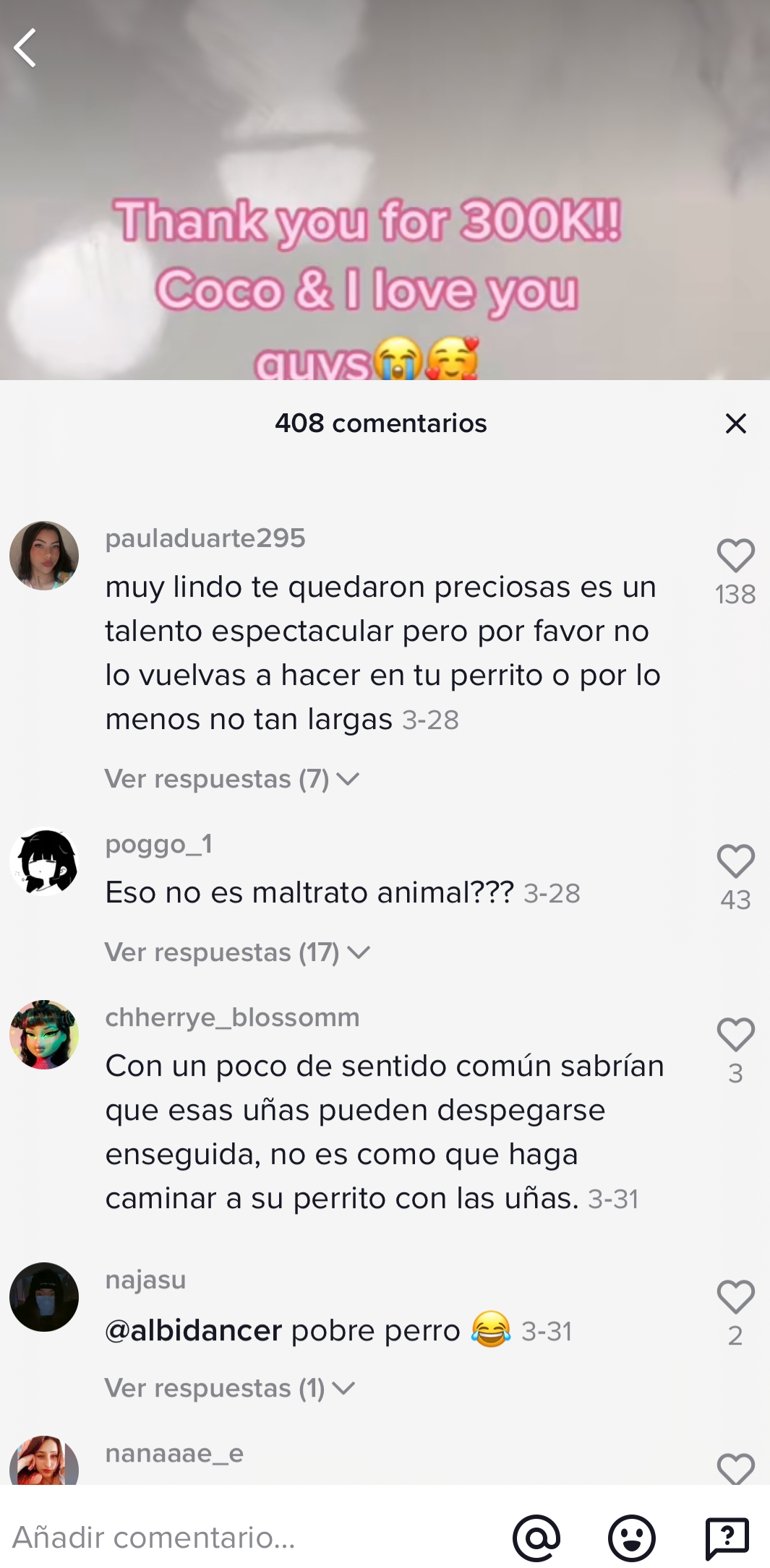Expand the 7 replies under pauladuarte295's comment
This screenshot has height=1568, width=770.
(x=231, y=779)
